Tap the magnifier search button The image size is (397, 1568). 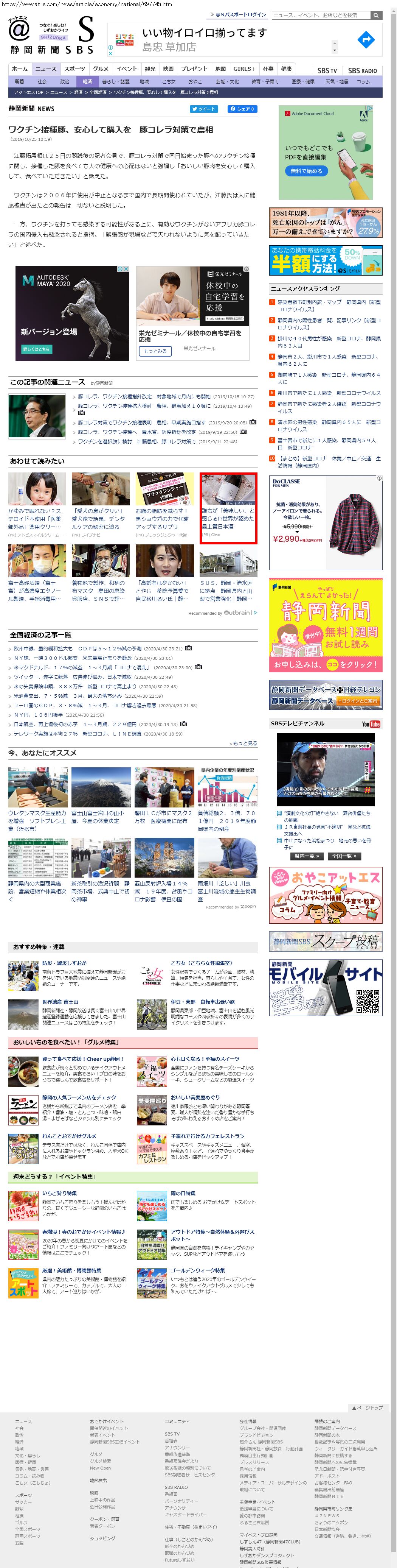pos(376,15)
